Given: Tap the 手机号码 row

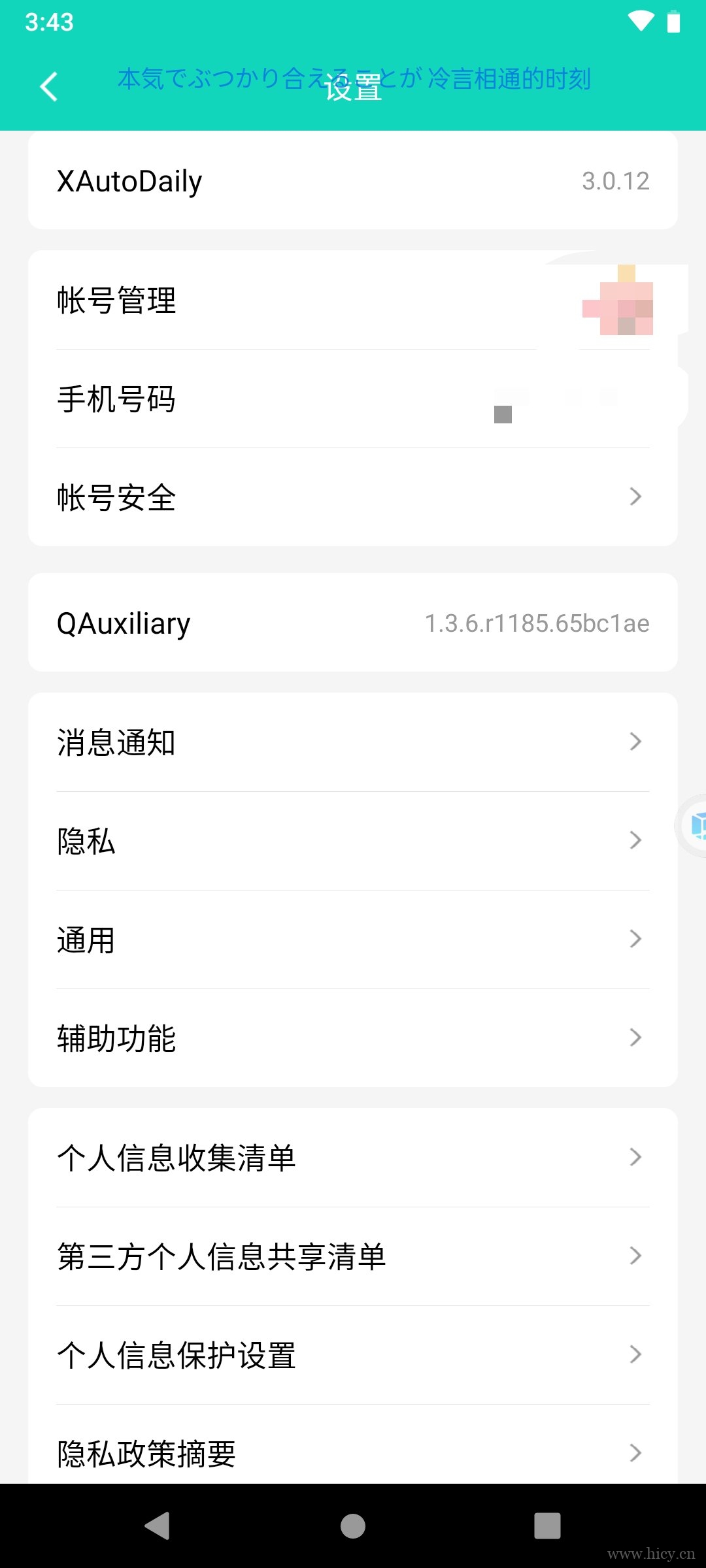Looking at the screenshot, I should point(353,399).
